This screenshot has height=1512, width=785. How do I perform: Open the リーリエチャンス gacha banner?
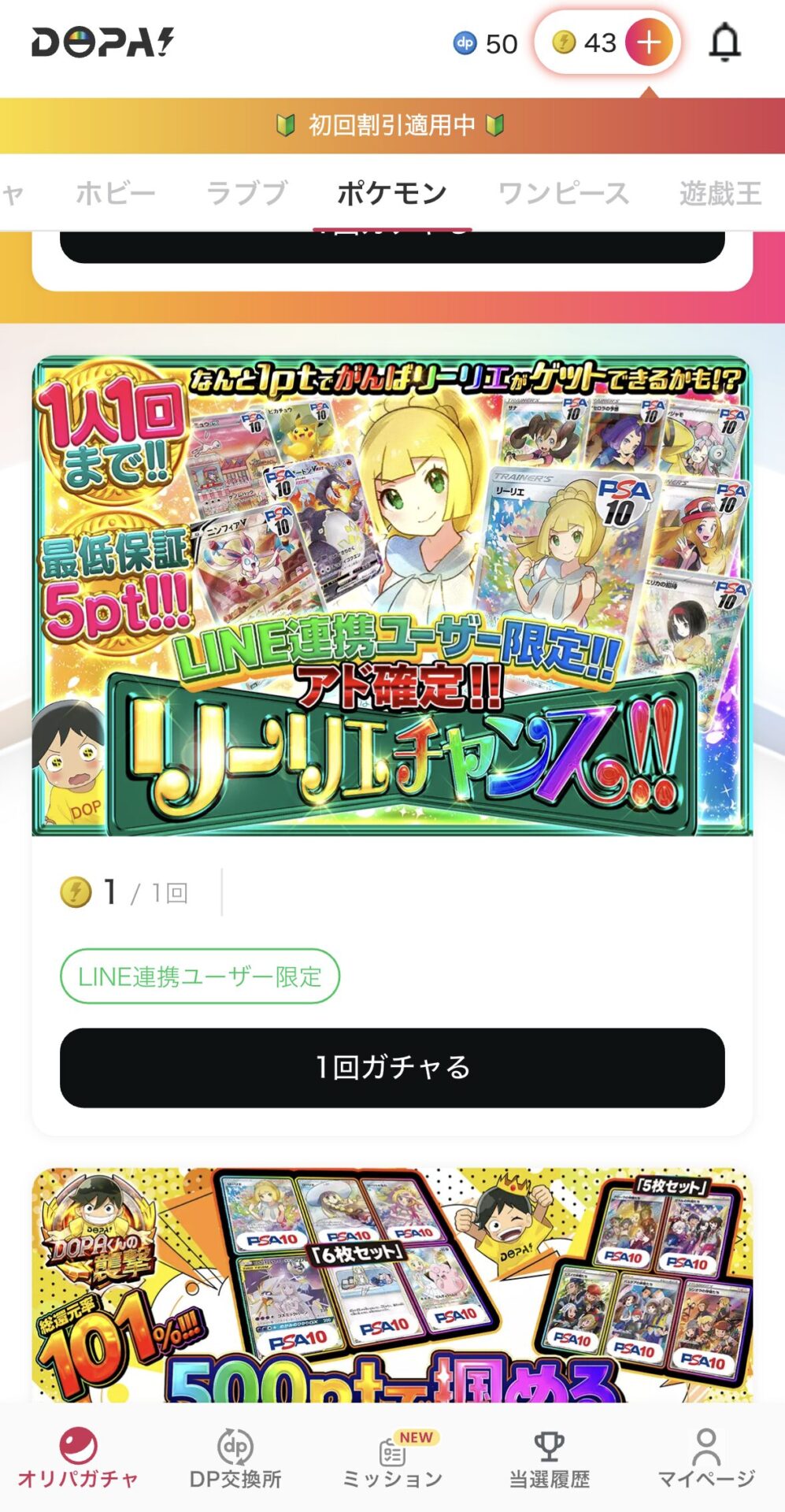392,597
